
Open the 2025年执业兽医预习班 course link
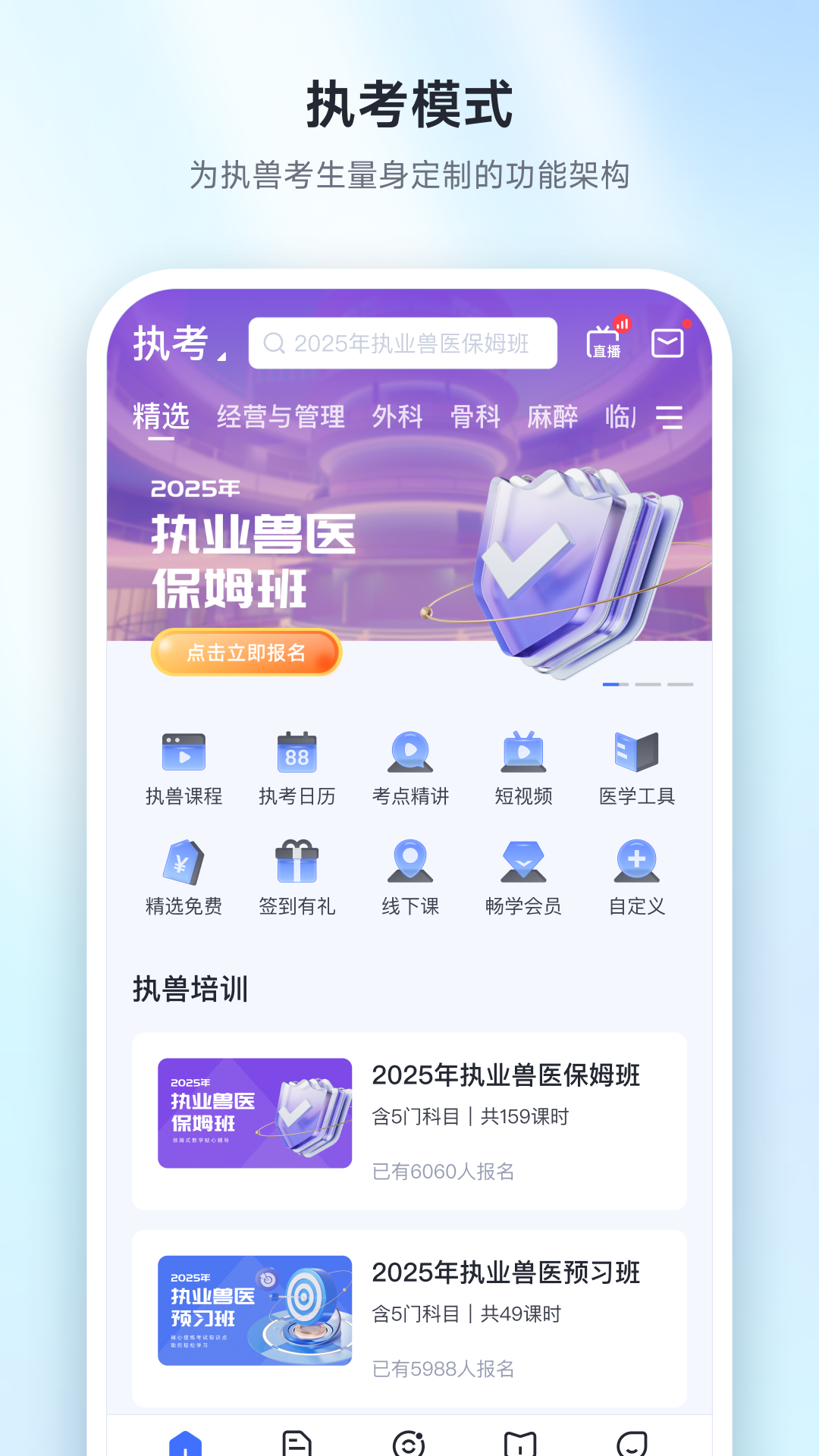508,1274
